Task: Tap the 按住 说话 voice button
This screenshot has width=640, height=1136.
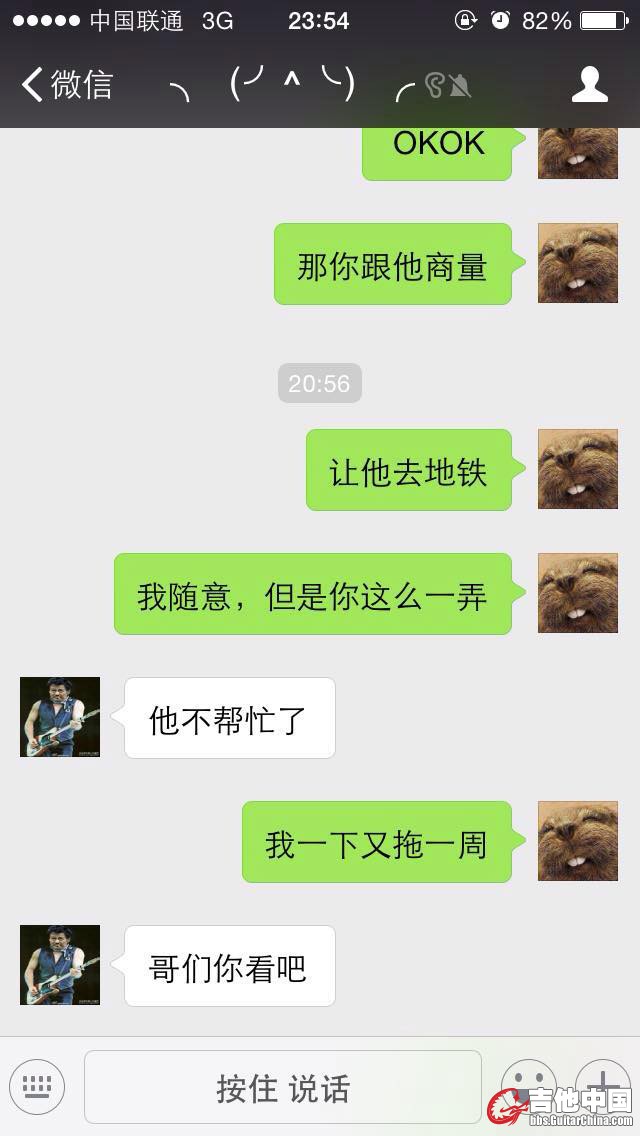Action: click(283, 1087)
